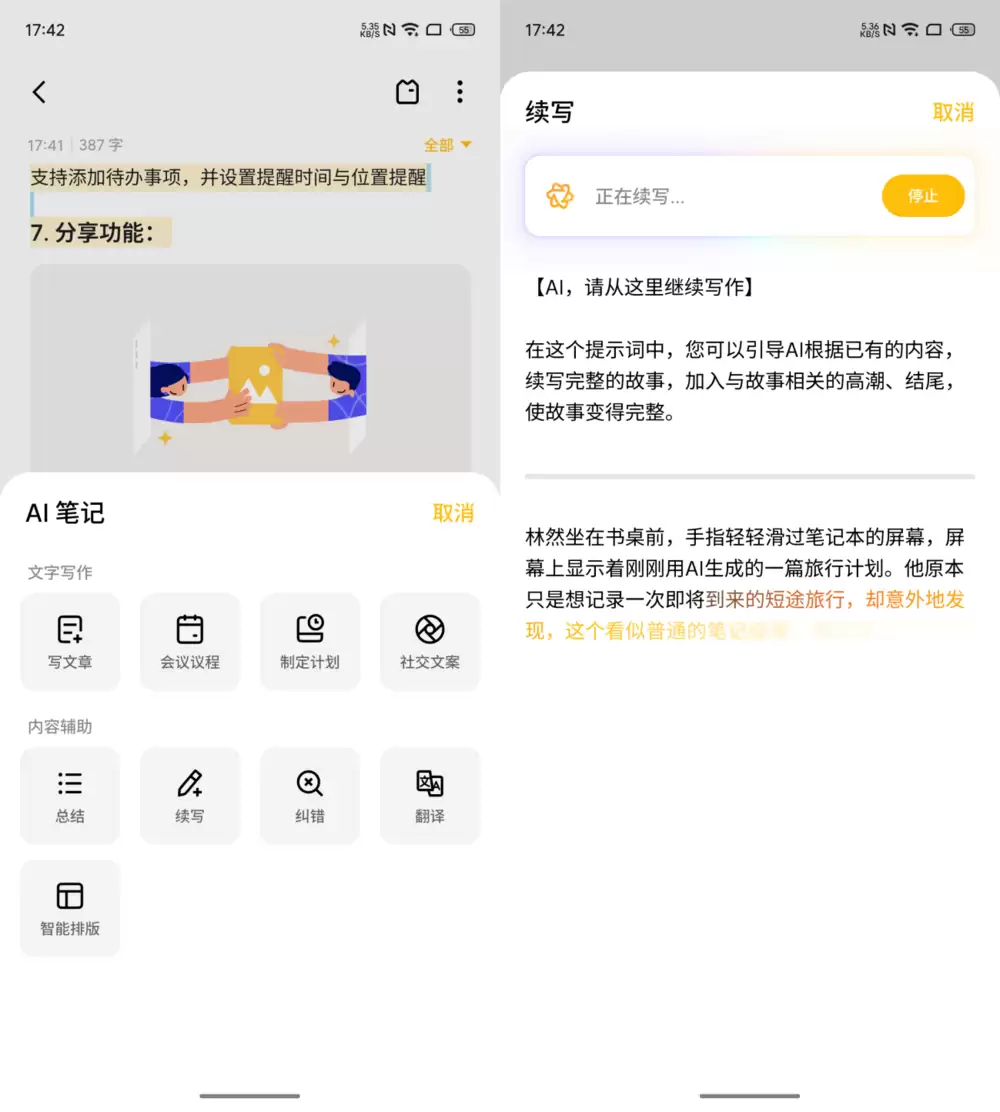Screen dimensions: 1000x1112
Task: Cancel the AI 笔记 panel
Action: [x=453, y=513]
